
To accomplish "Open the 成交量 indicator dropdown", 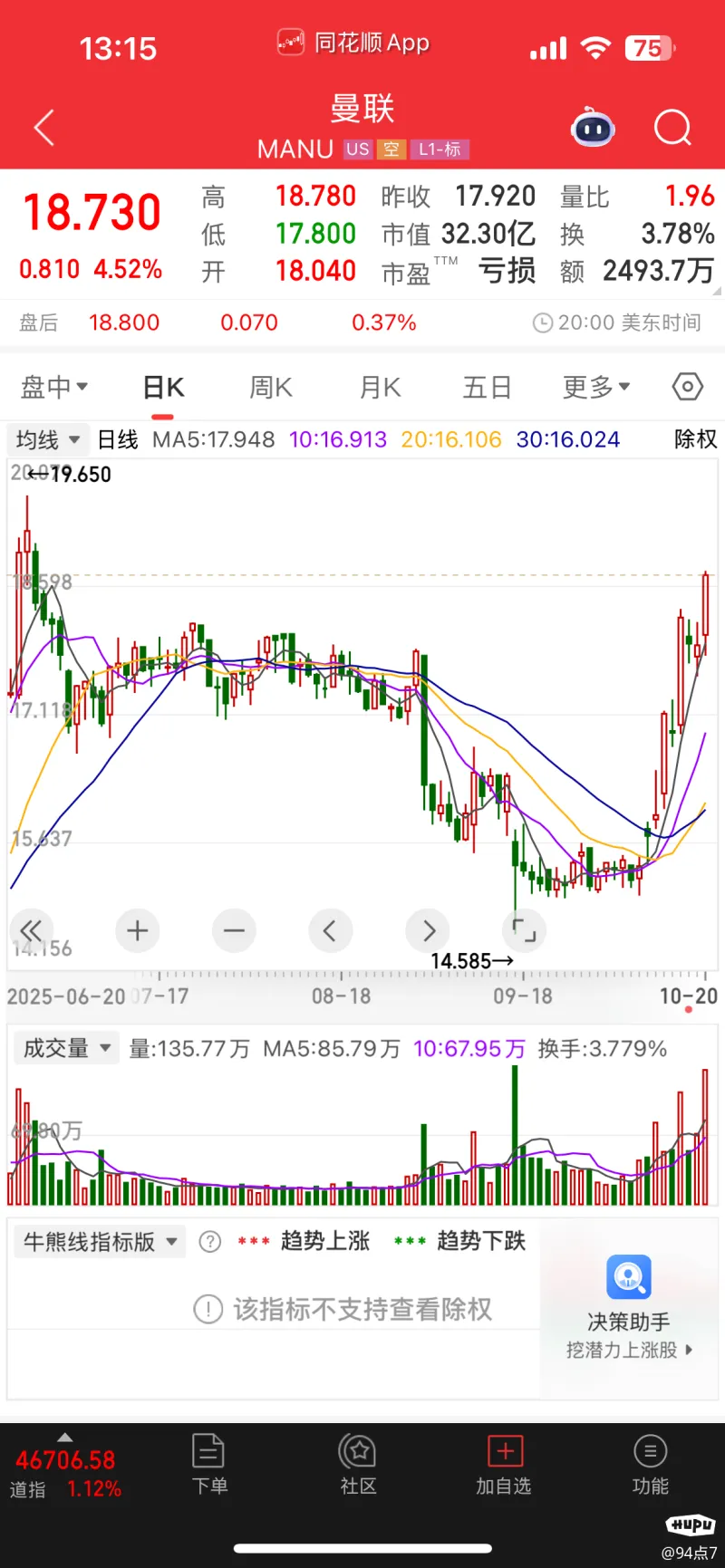I will [66, 1049].
